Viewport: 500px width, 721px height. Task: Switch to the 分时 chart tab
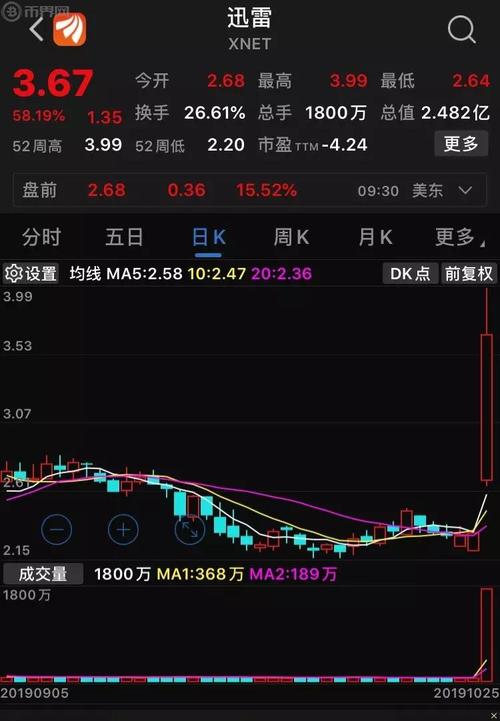(x=41, y=237)
